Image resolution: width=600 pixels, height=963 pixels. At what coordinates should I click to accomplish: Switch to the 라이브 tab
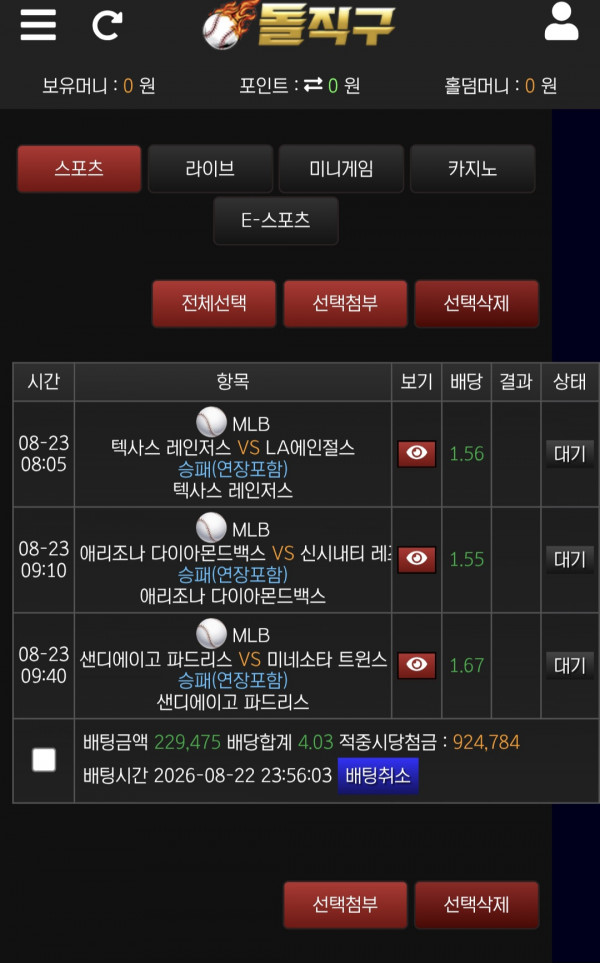(x=210, y=169)
